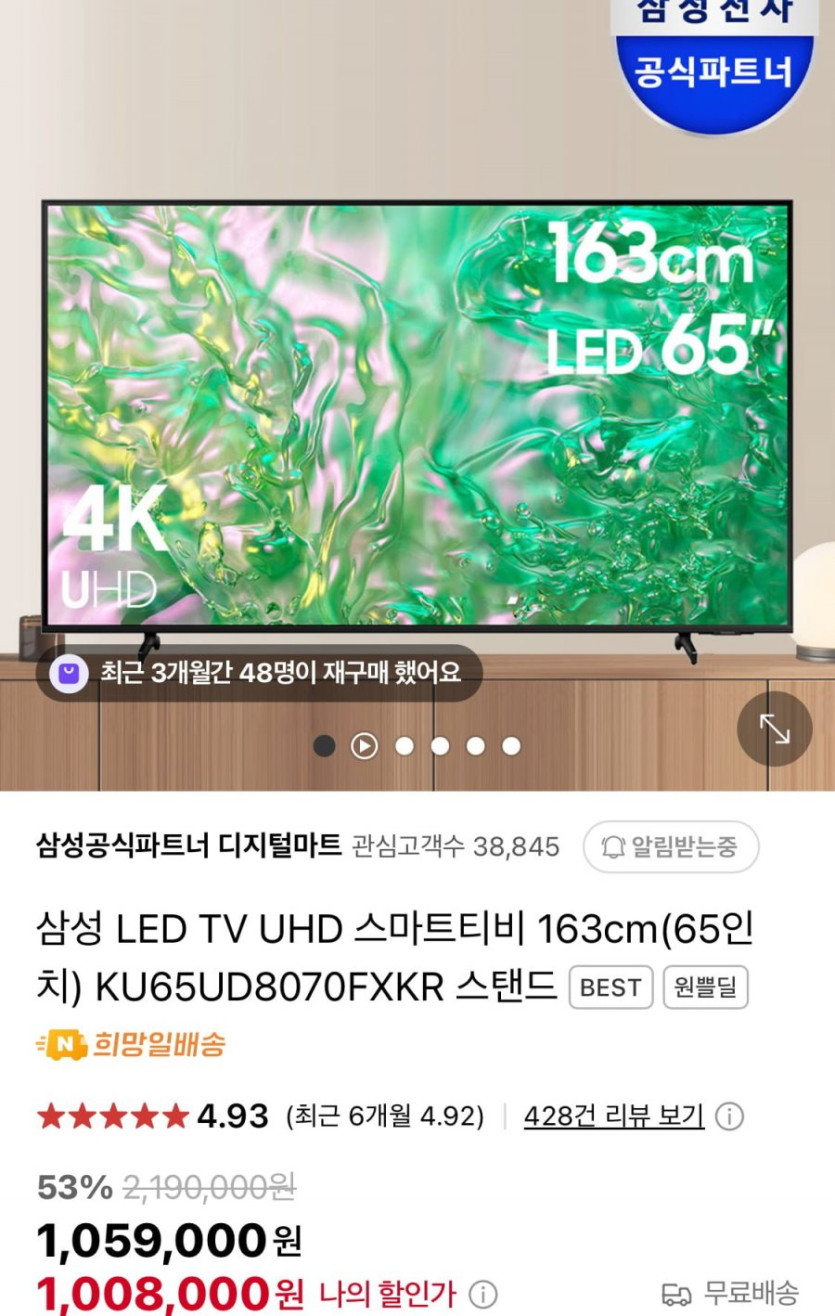
Task: Toggle the 알림받는중 notification button
Action: point(671,847)
